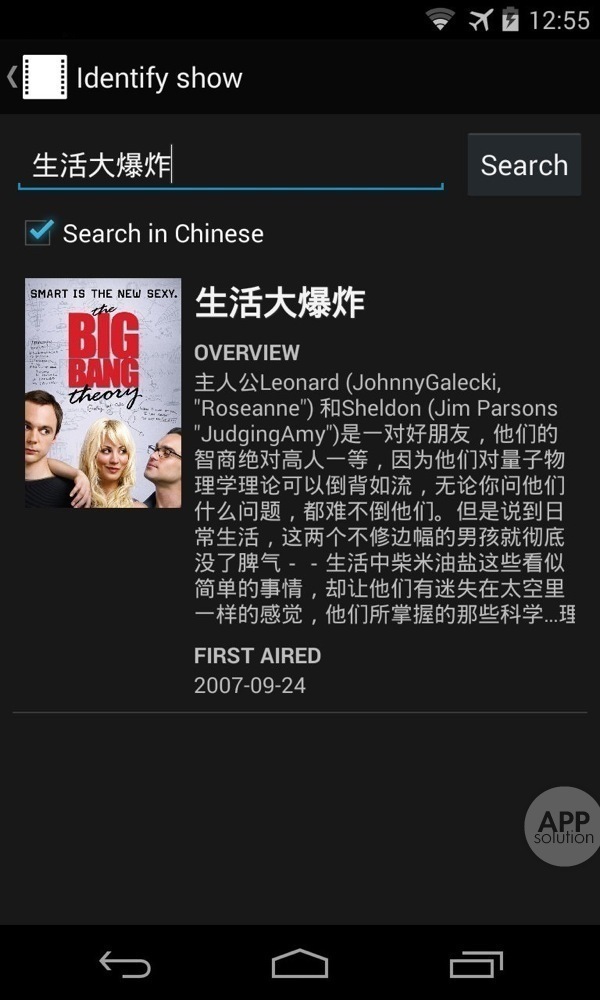Go to the home screen
600x1000 pixels.
pos(300,964)
